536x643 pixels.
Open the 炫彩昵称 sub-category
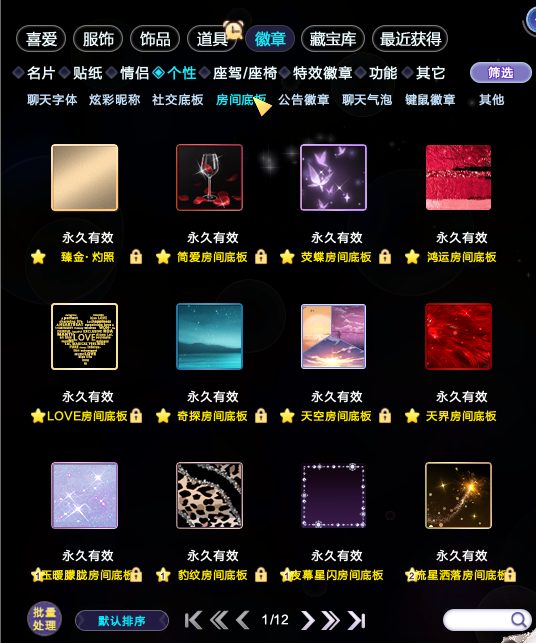[114, 100]
